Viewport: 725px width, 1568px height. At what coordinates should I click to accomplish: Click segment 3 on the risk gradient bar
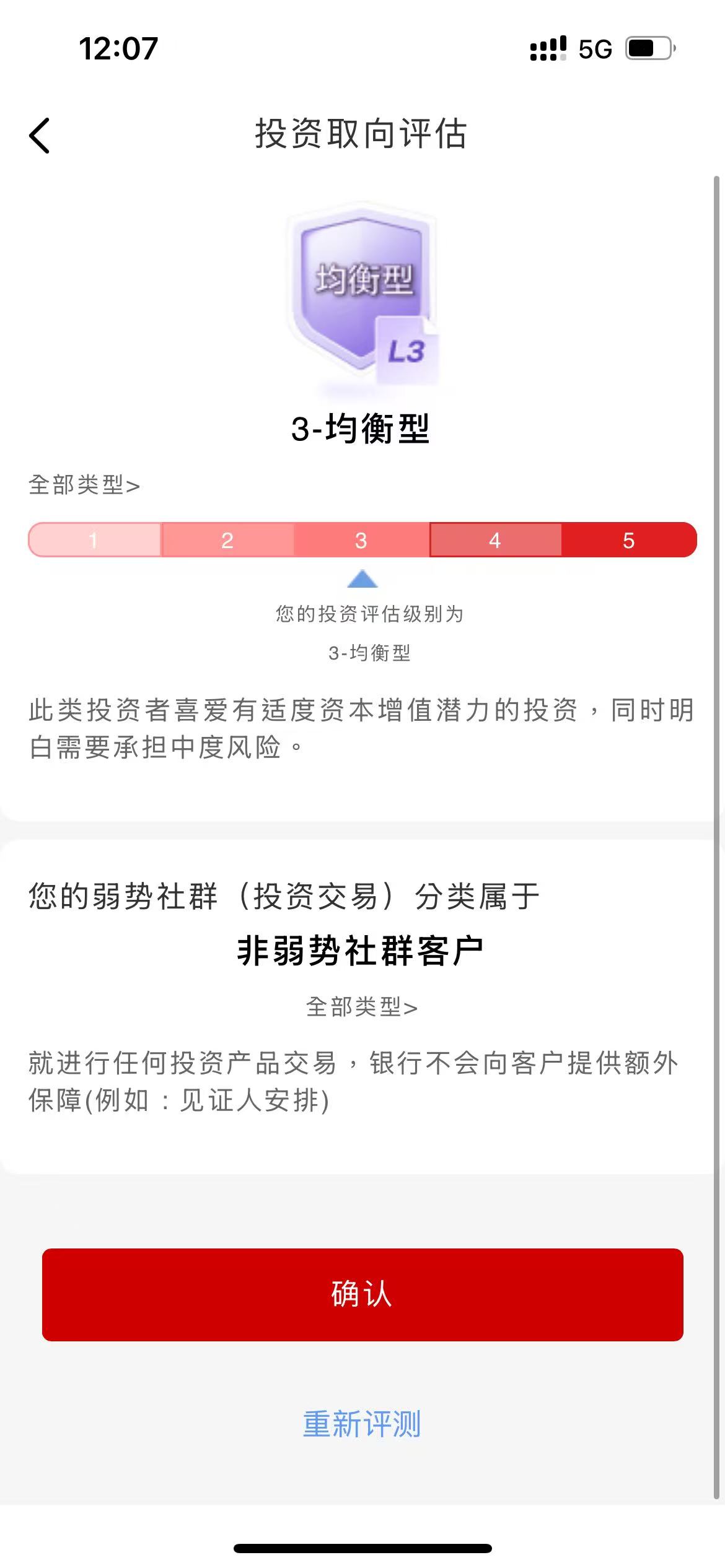point(361,541)
